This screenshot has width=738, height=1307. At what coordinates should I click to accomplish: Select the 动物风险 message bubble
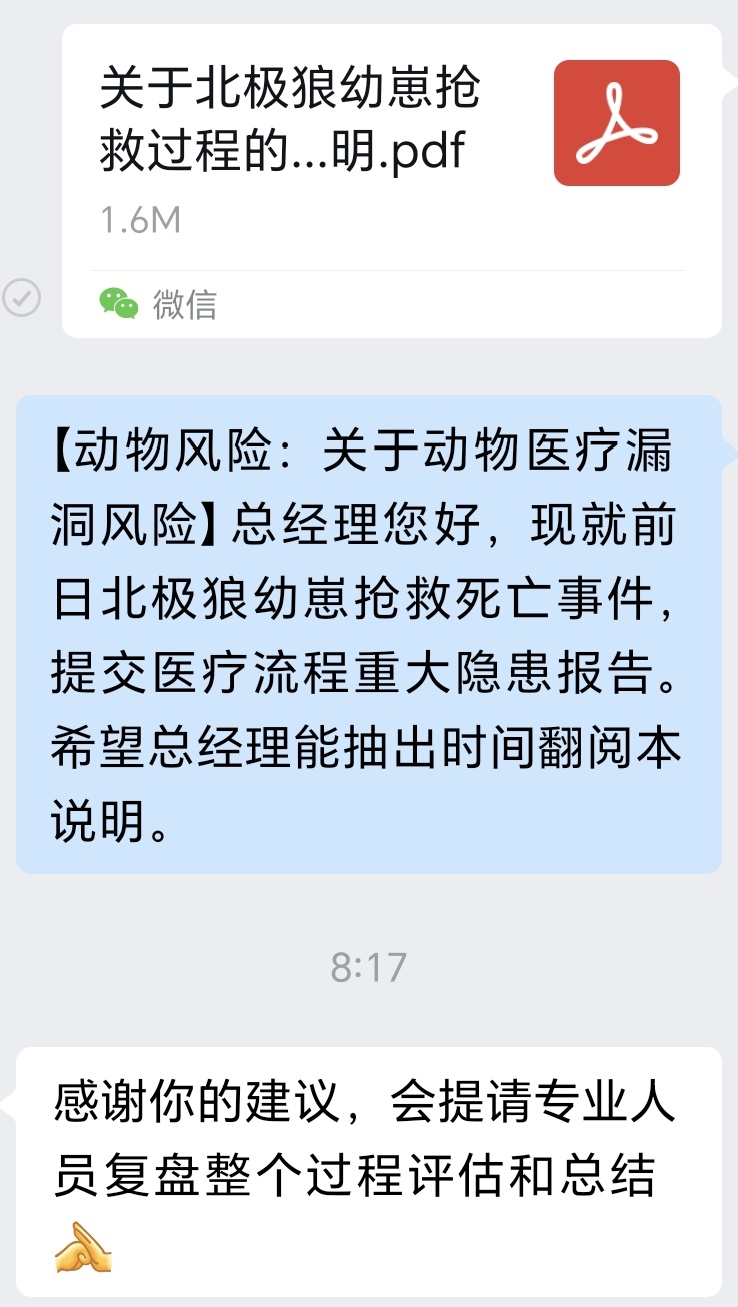[369, 645]
